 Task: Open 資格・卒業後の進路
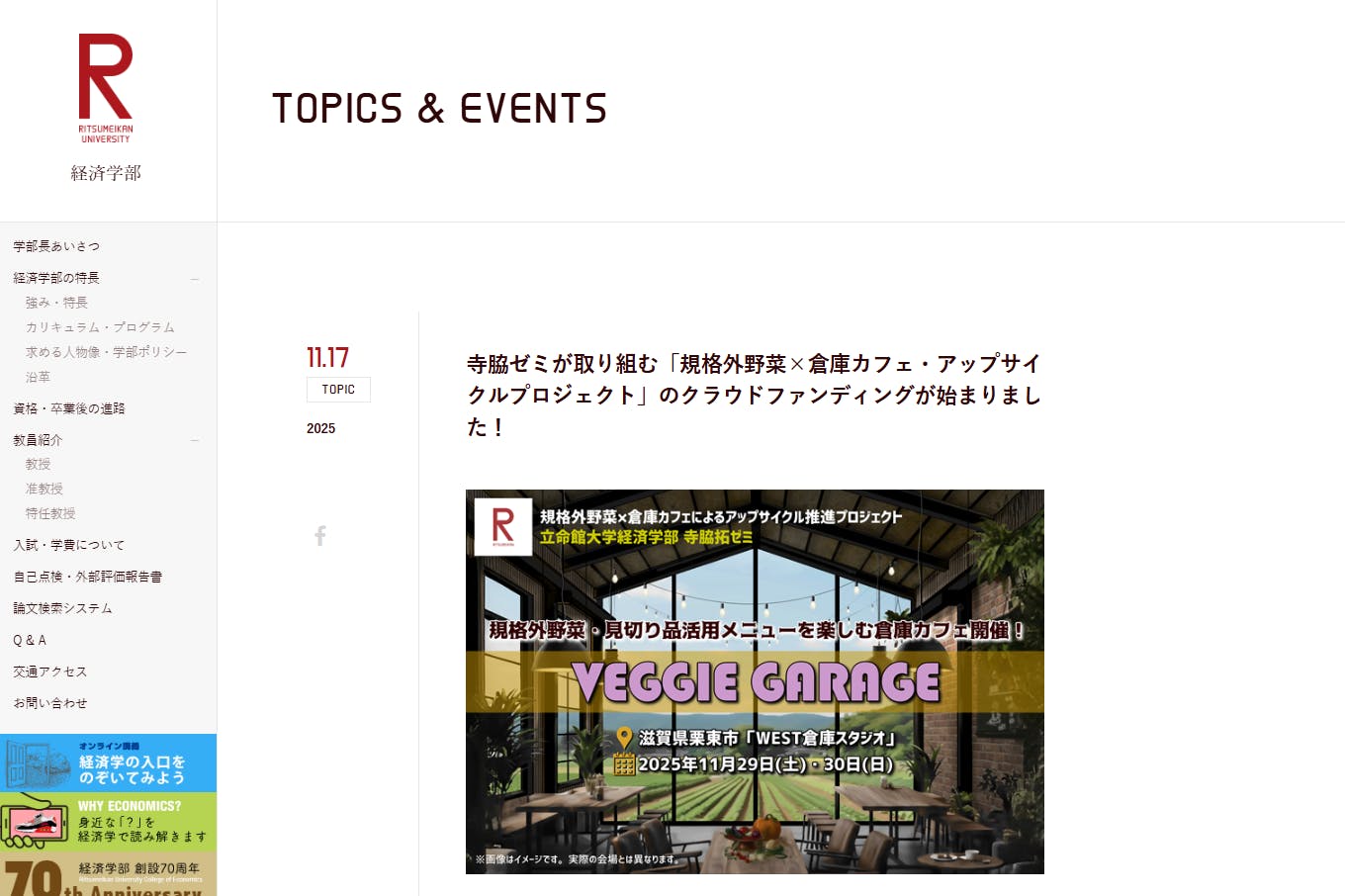point(69,408)
